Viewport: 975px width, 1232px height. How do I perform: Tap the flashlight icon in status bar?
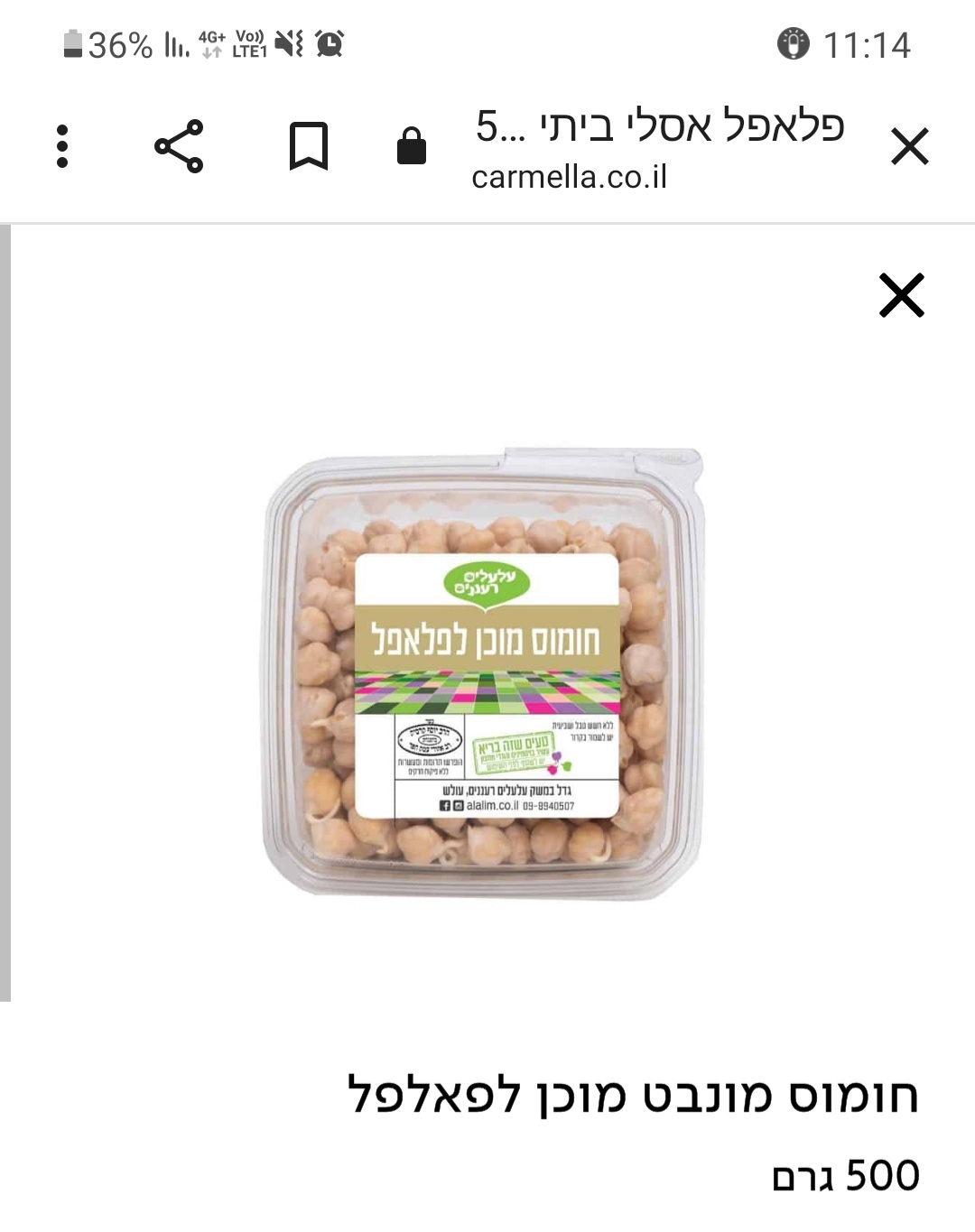pyautogui.click(x=793, y=43)
